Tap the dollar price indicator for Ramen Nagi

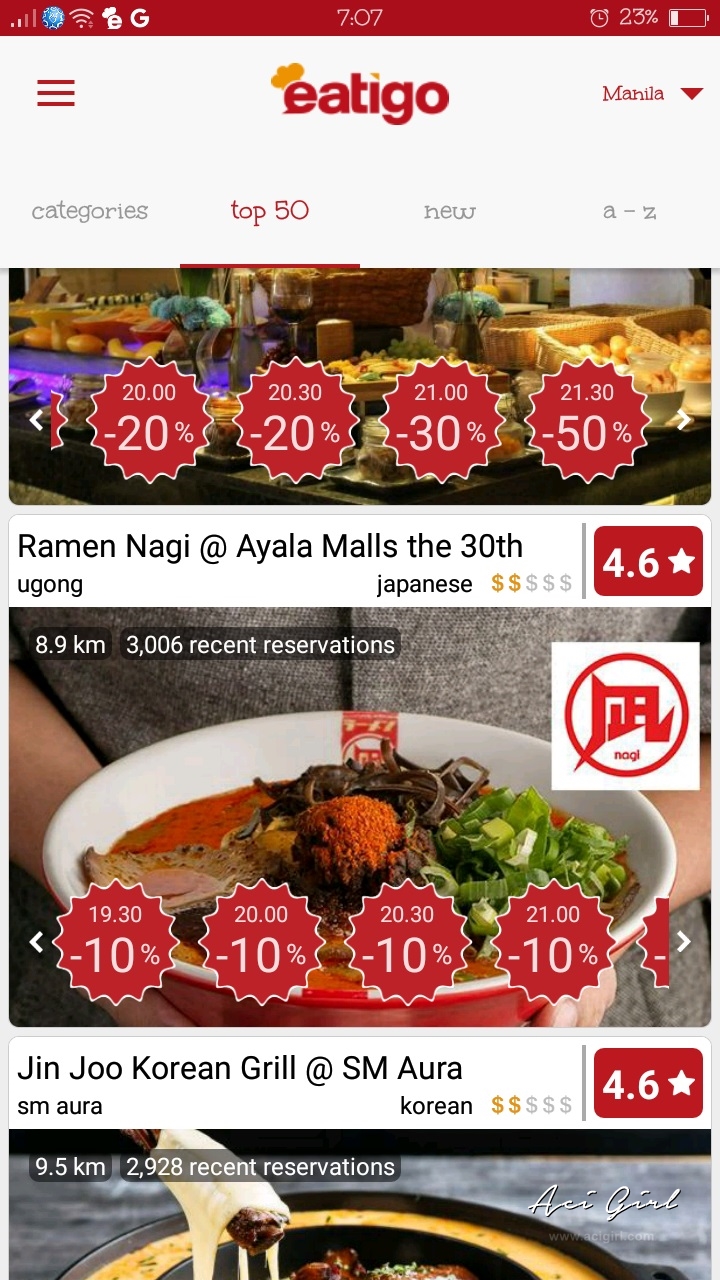(531, 583)
